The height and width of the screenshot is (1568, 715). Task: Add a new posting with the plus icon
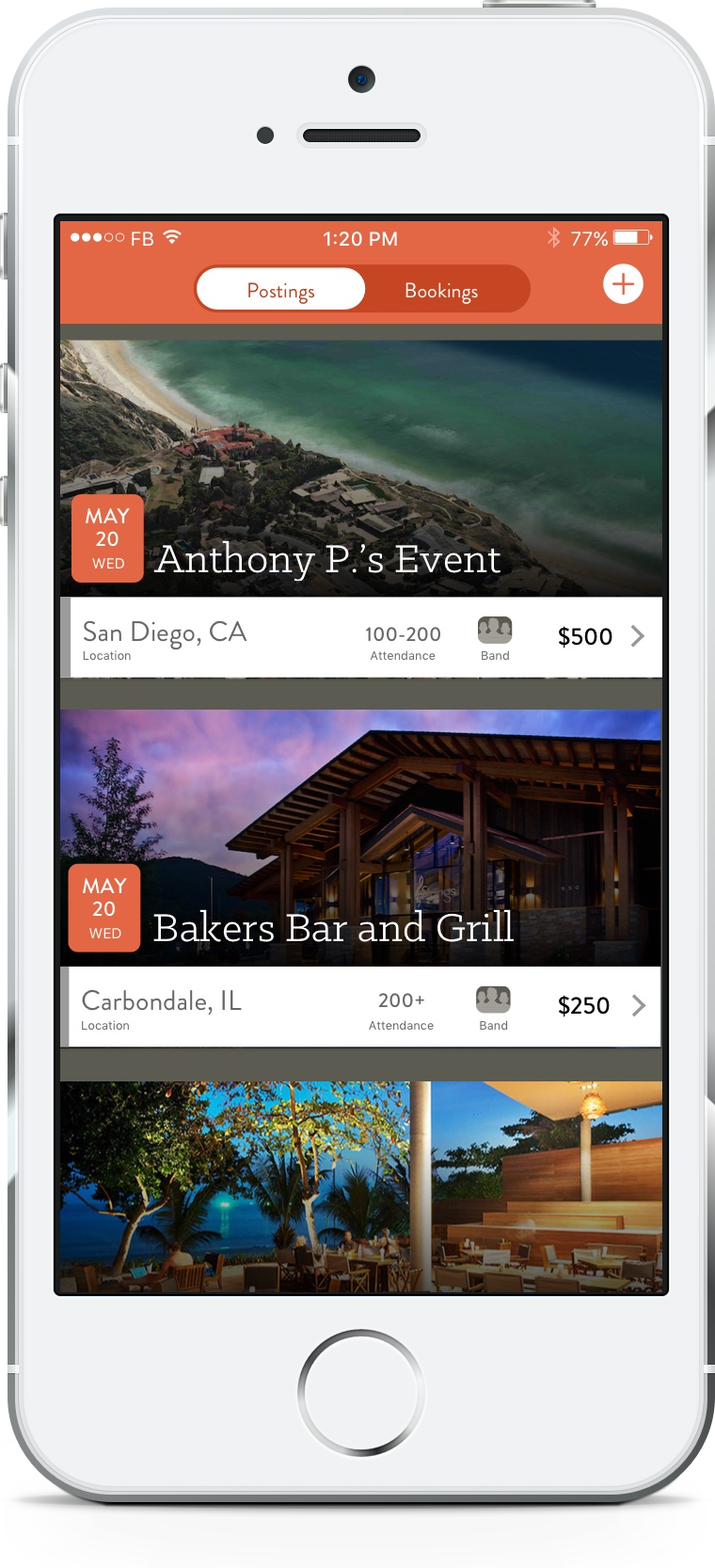point(623,284)
